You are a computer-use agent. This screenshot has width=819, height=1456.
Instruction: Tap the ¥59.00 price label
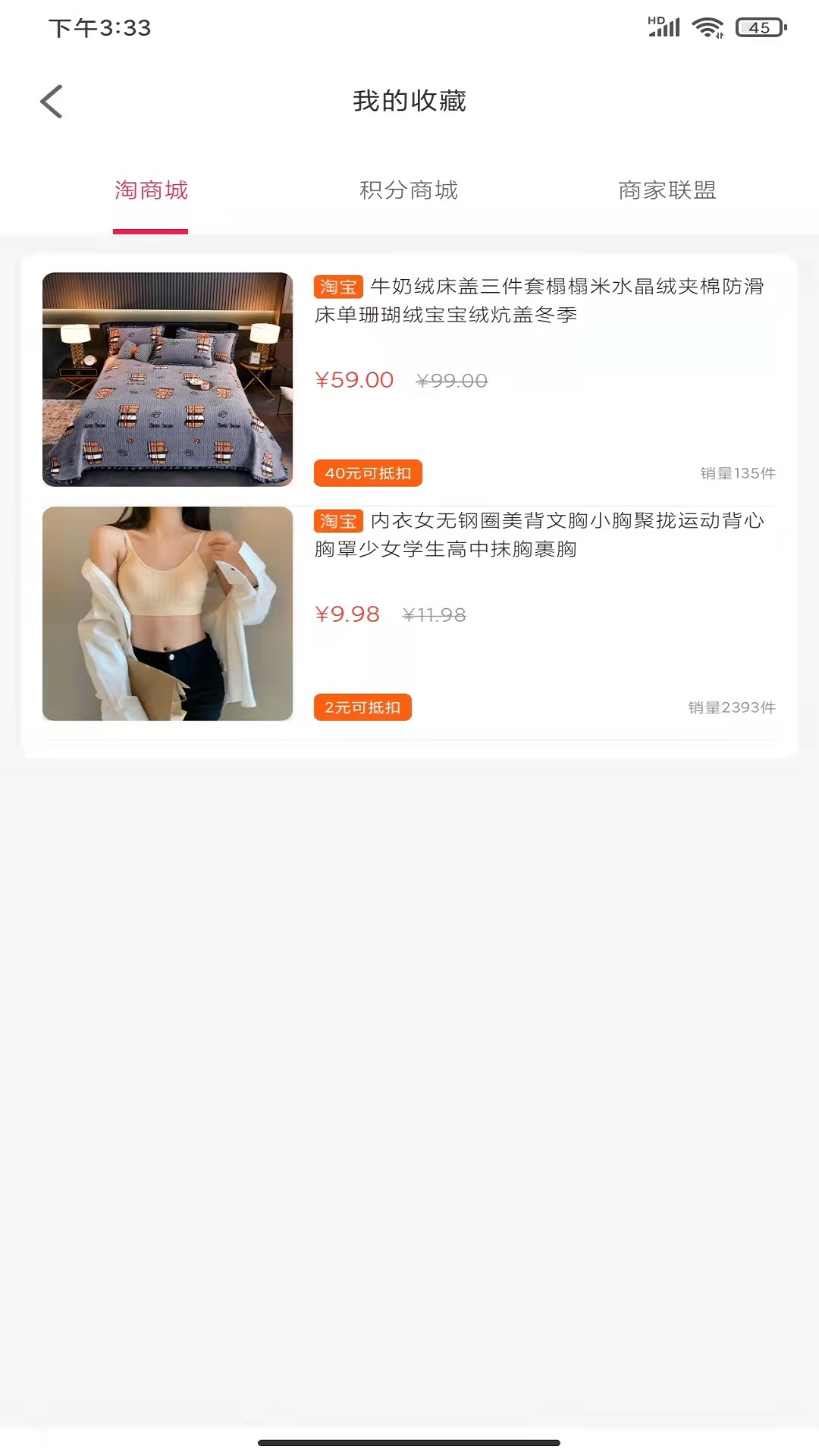[353, 381]
